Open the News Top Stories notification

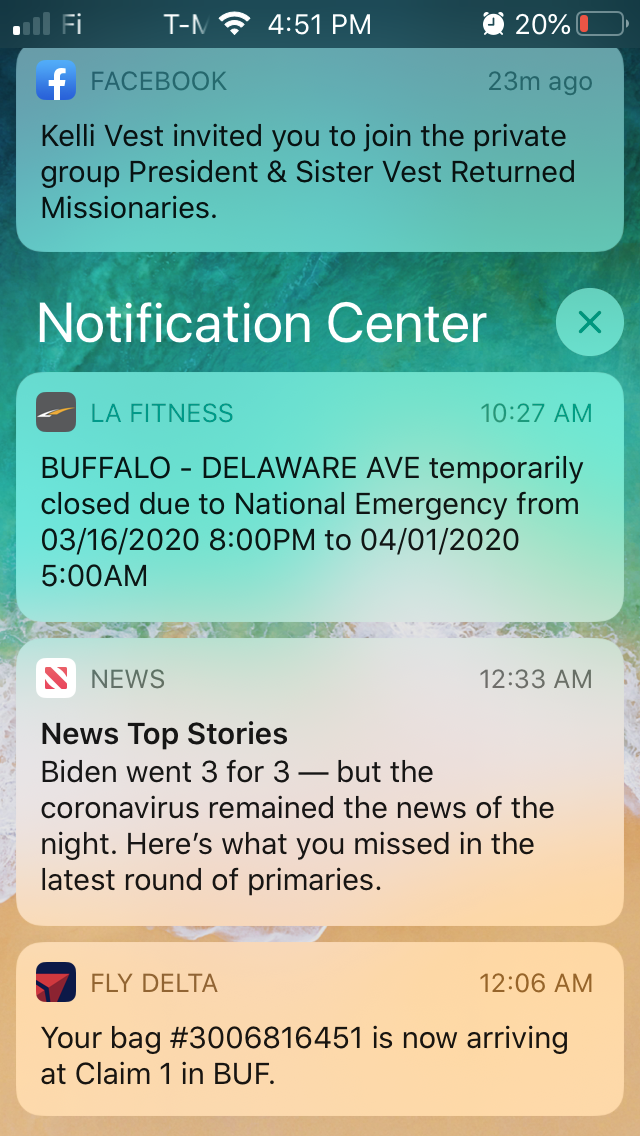point(320,782)
